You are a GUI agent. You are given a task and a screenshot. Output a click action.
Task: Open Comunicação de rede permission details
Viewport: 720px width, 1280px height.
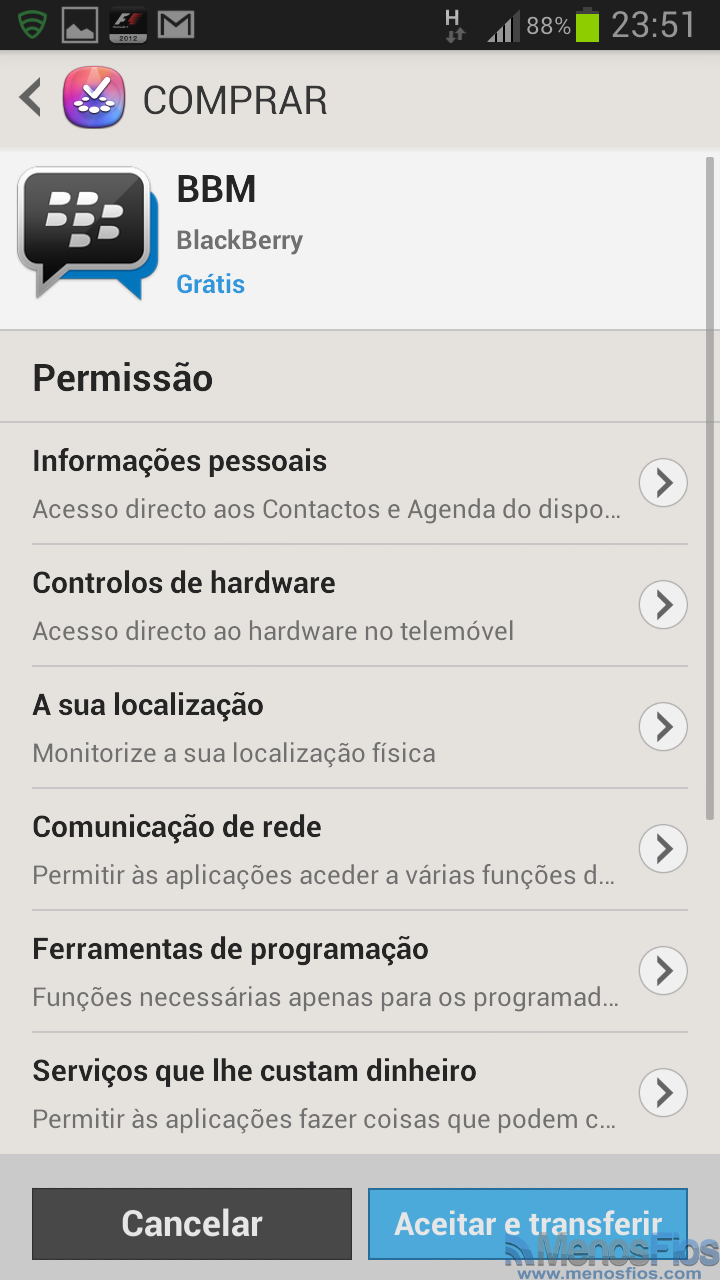coord(360,850)
